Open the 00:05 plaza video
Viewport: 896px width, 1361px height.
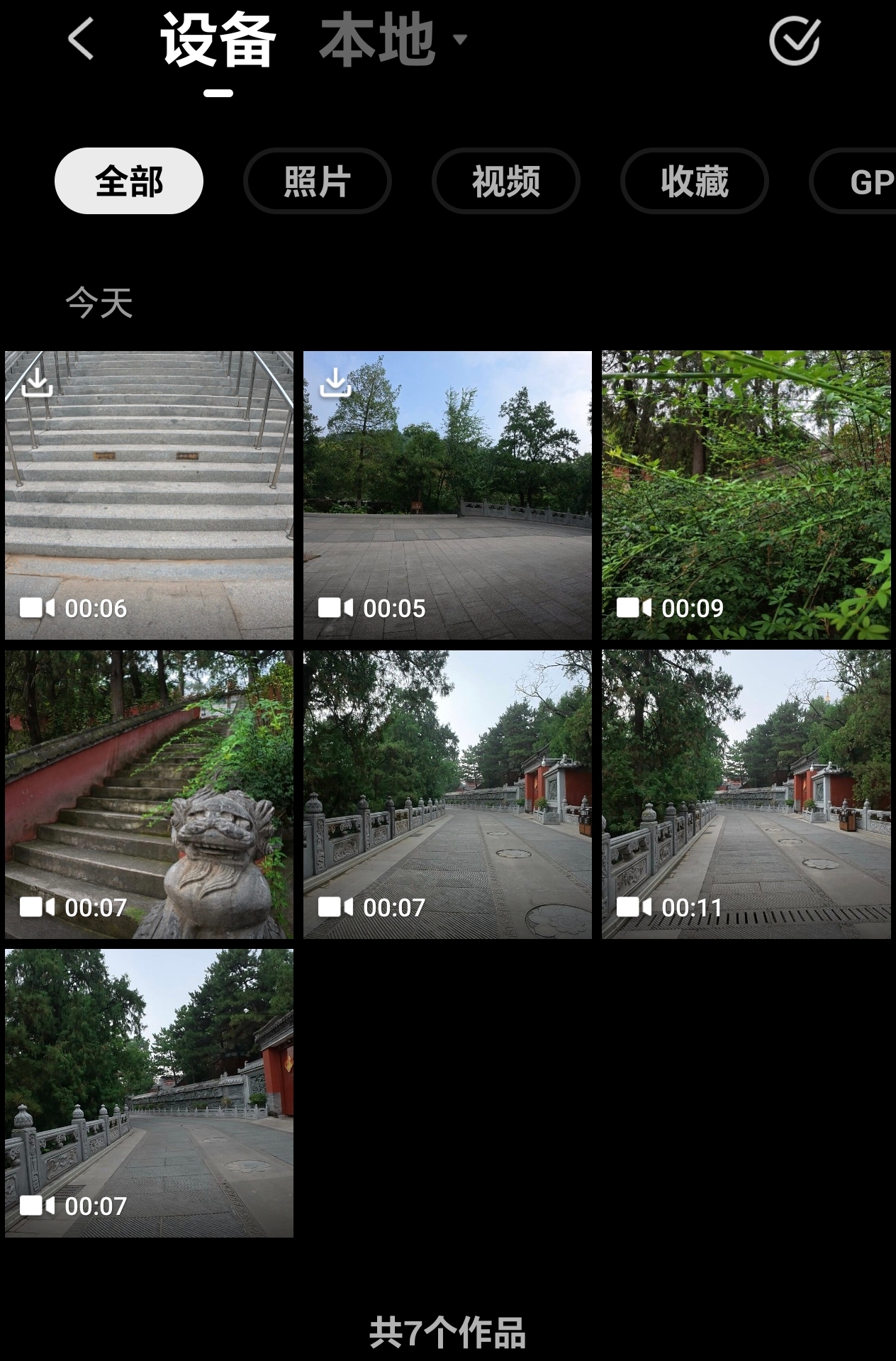click(x=447, y=495)
